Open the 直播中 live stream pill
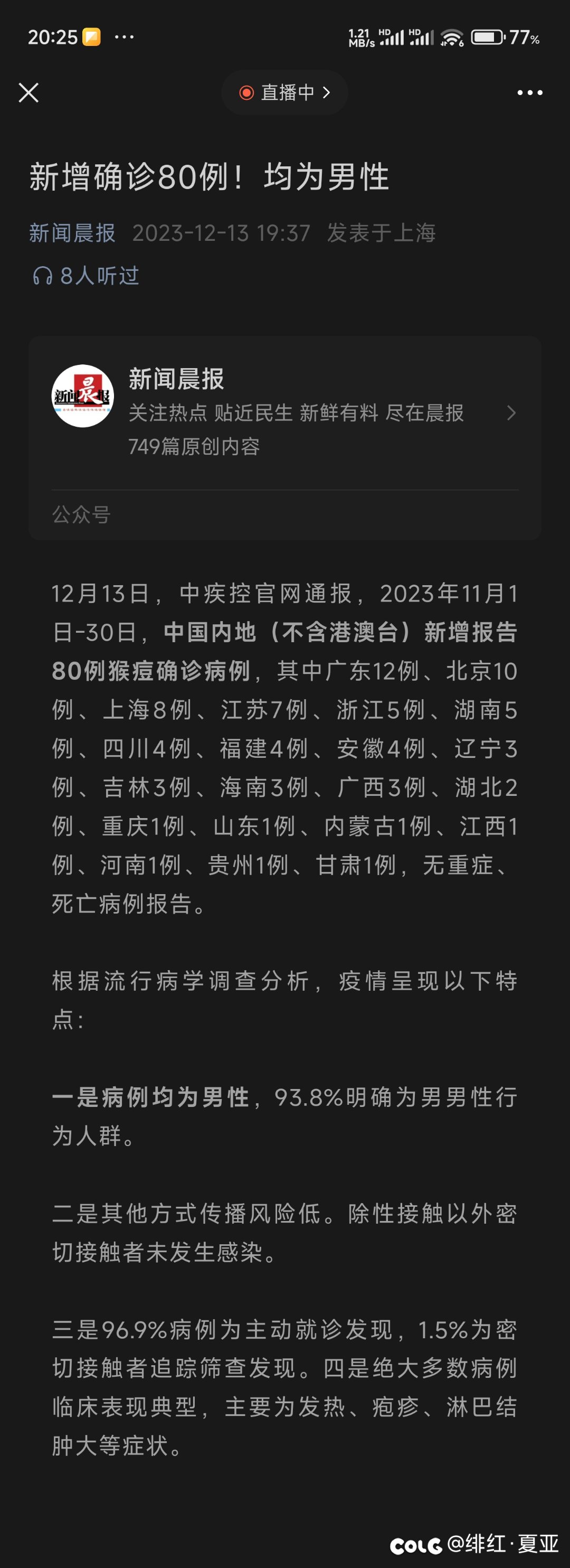Viewport: 570px width, 1568px height. pos(284,92)
